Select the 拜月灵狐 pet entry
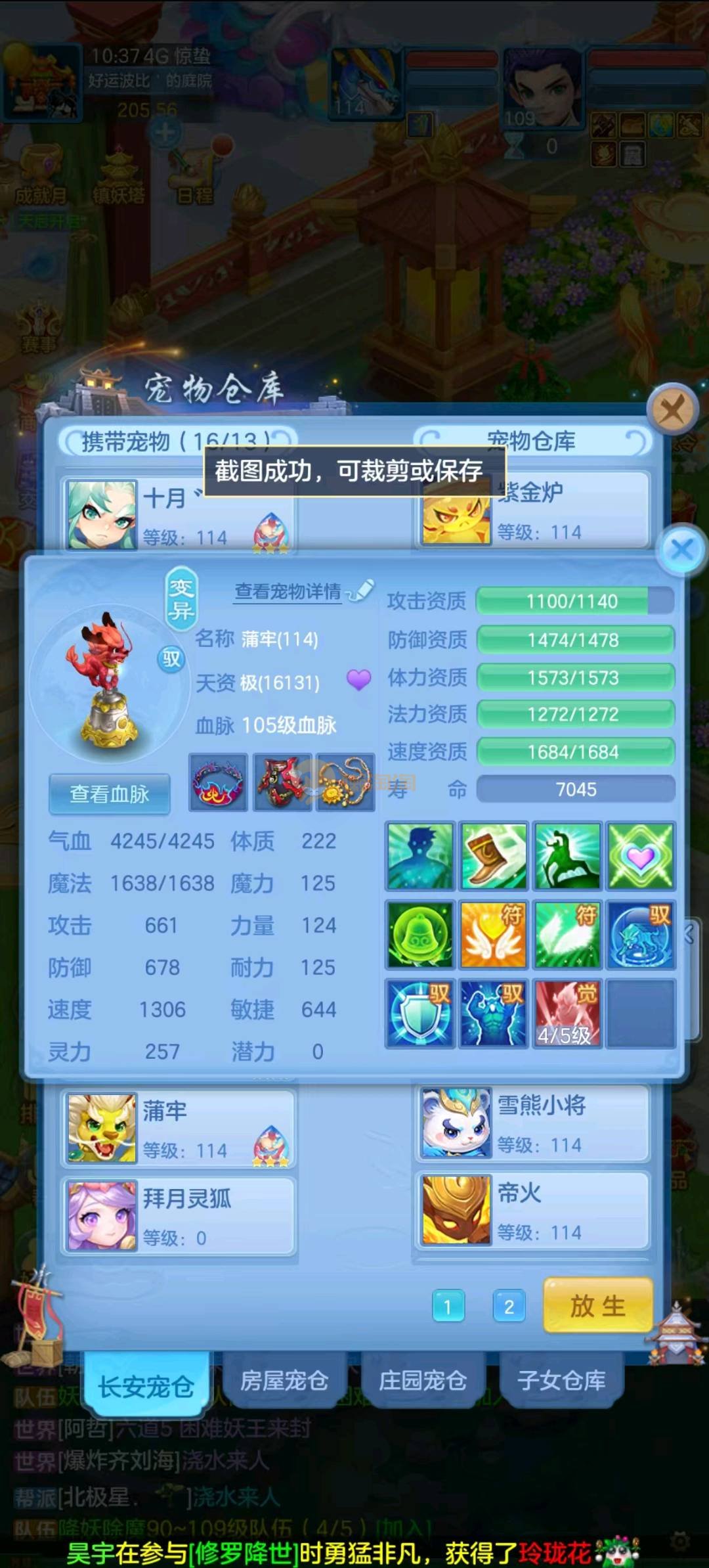Viewport: 709px width, 1568px height. 179,1217
